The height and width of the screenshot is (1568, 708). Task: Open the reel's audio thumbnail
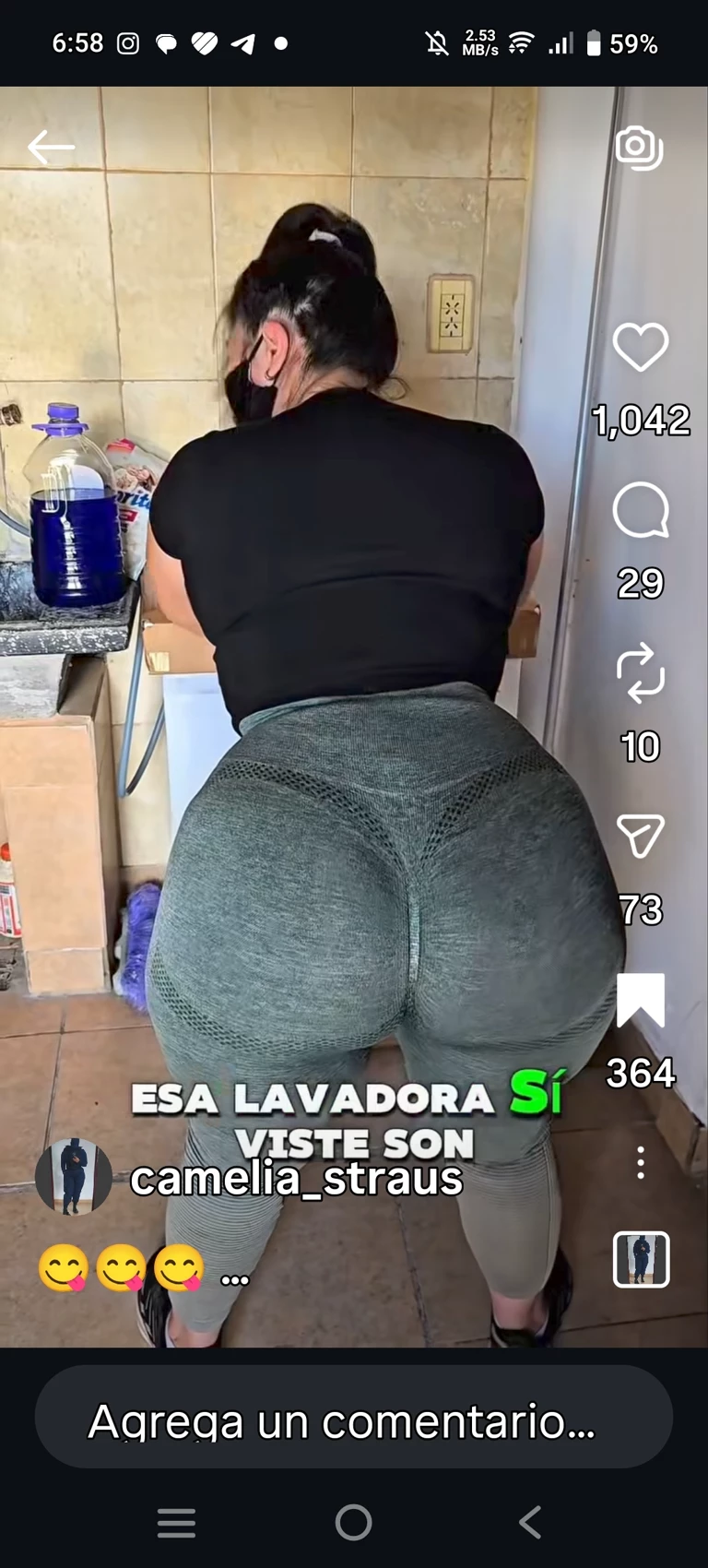click(x=641, y=1259)
